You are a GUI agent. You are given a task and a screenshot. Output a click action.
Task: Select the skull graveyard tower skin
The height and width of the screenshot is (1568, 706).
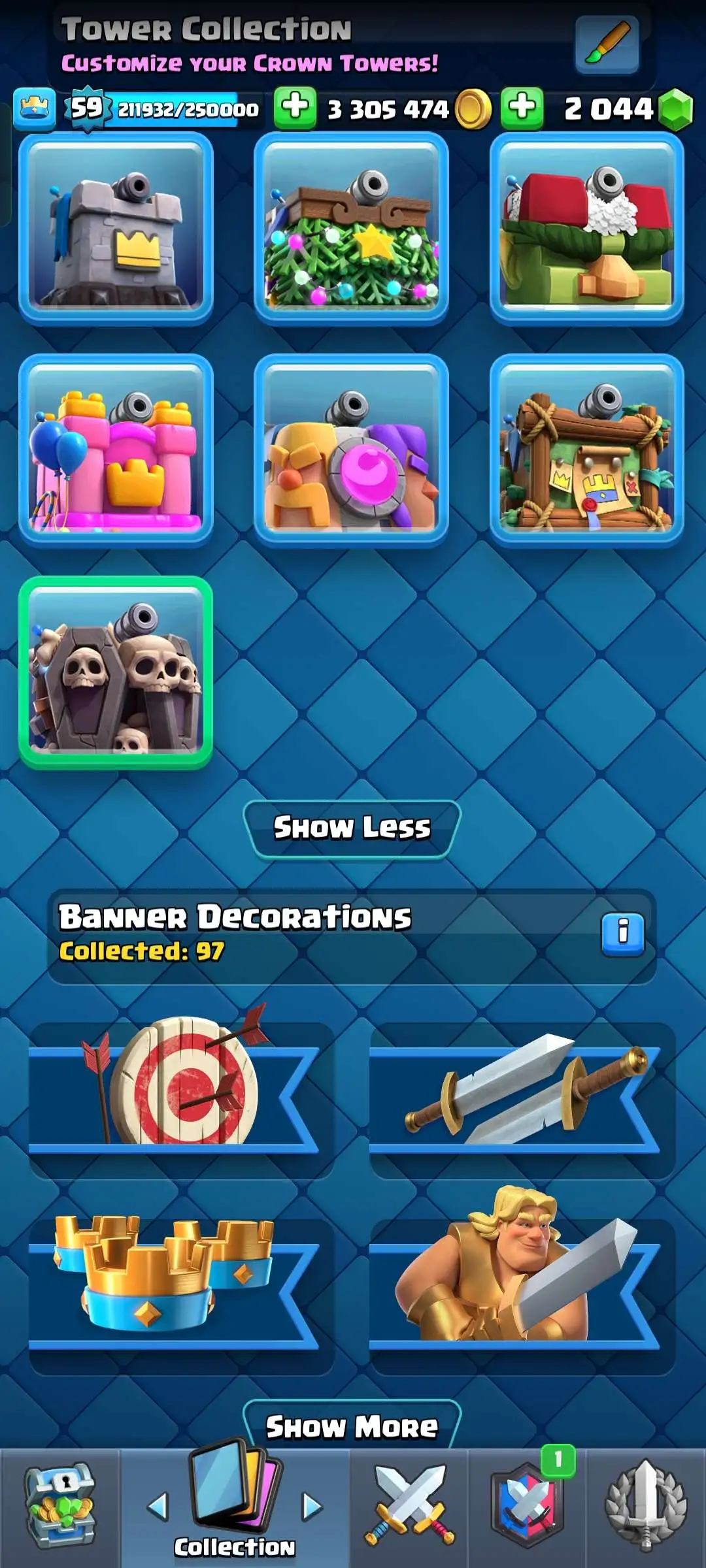click(x=116, y=673)
